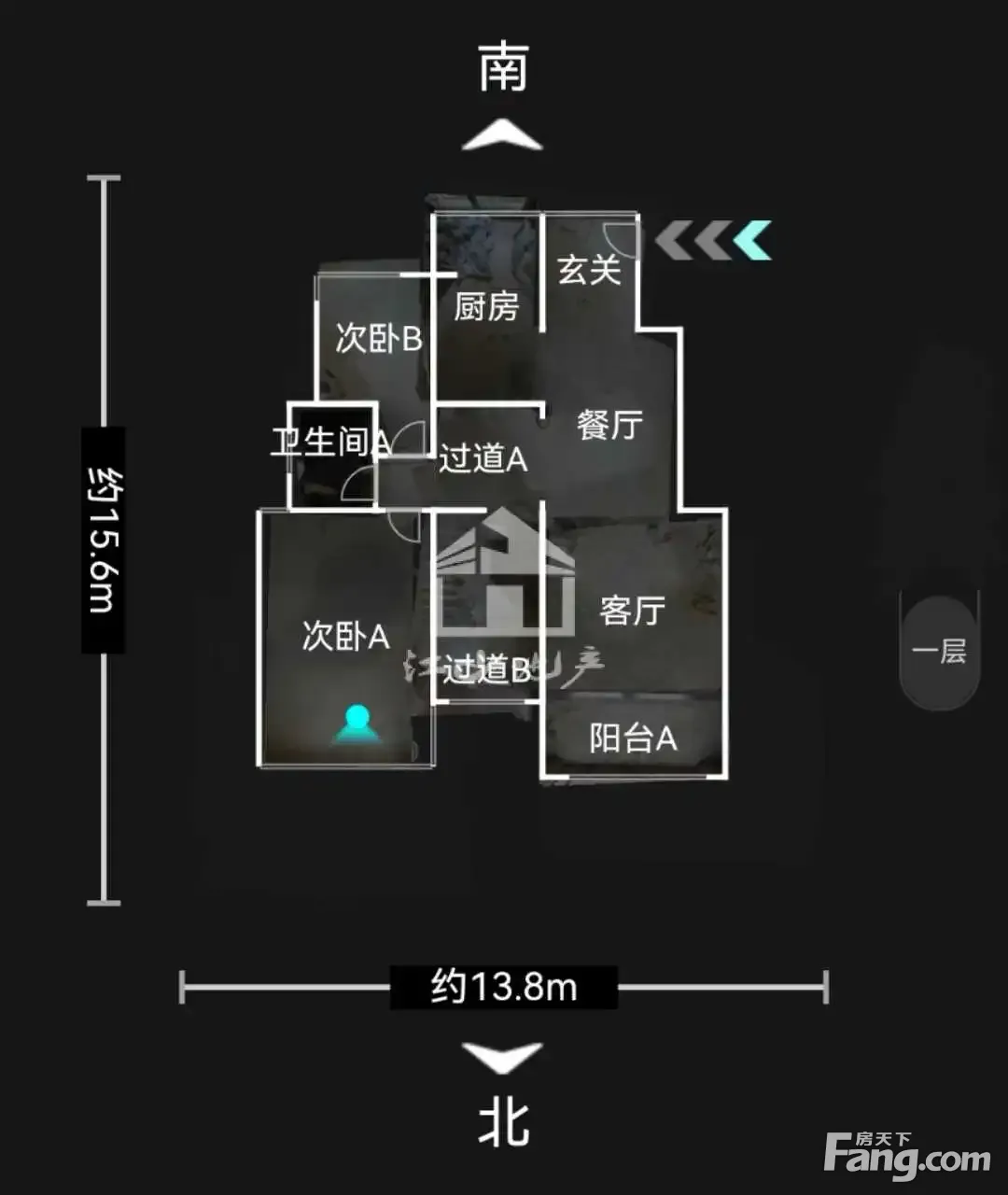Tap the 一层 floor selector
This screenshot has width=1008, height=1195.
click(939, 651)
